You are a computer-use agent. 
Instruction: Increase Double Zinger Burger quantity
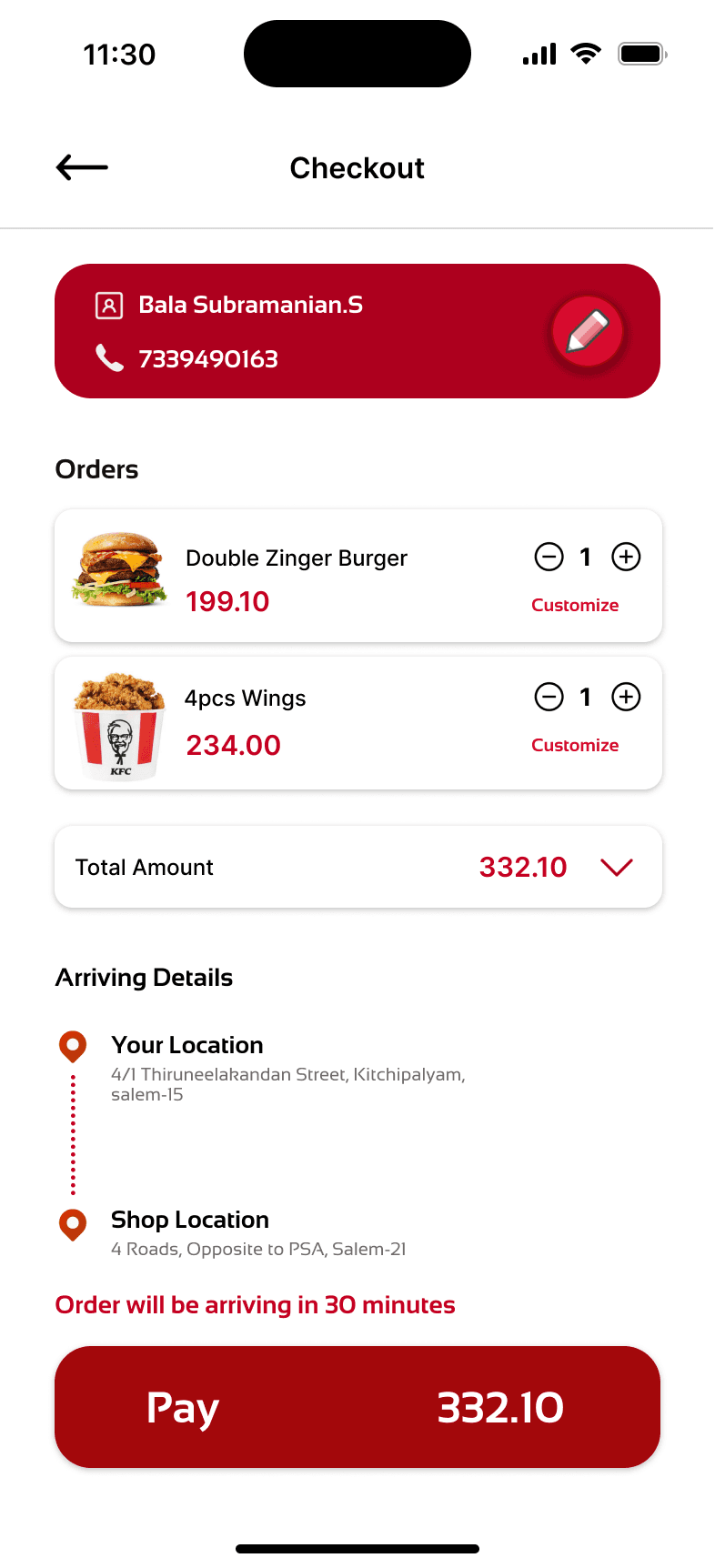pyautogui.click(x=626, y=557)
